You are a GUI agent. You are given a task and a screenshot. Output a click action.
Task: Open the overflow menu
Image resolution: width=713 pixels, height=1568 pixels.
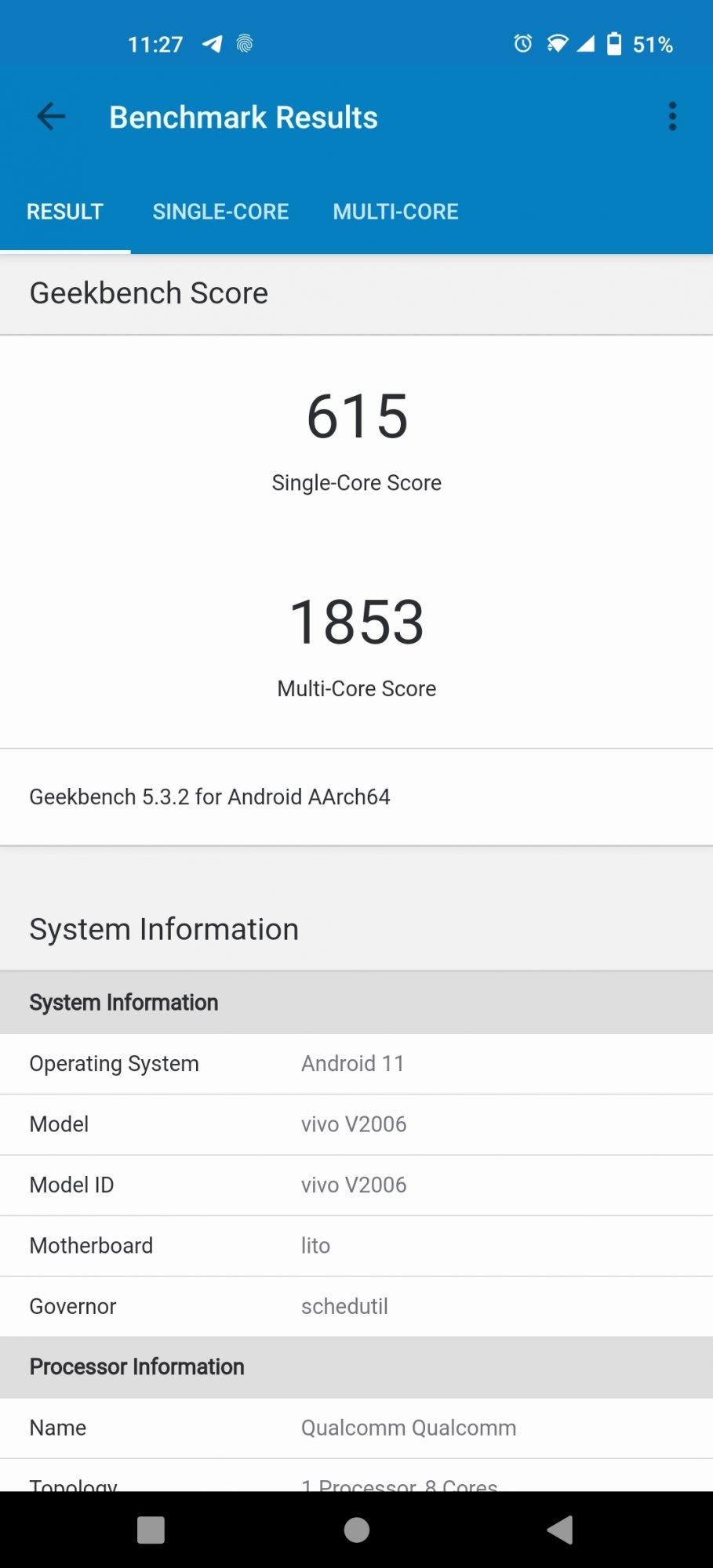pyautogui.click(x=672, y=117)
